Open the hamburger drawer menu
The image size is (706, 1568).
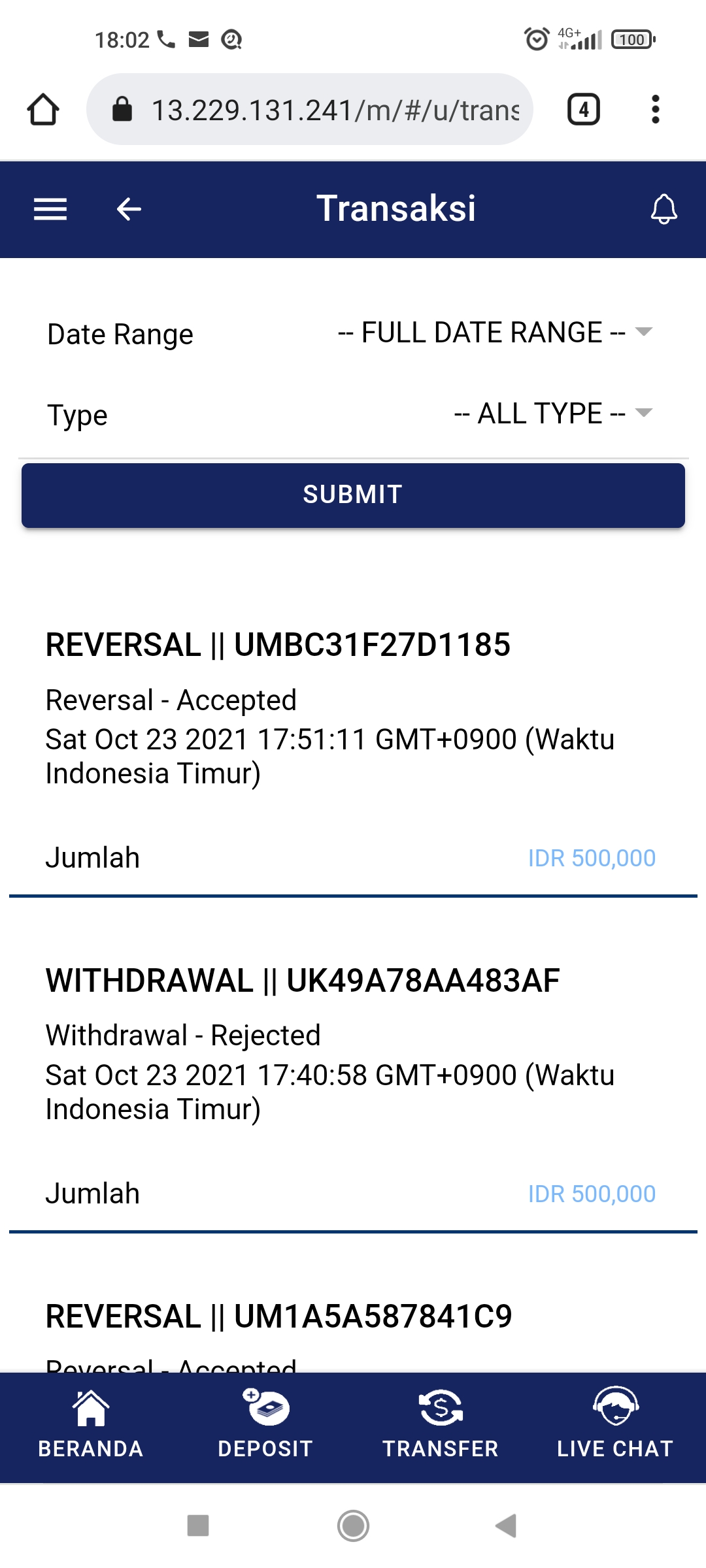point(50,209)
